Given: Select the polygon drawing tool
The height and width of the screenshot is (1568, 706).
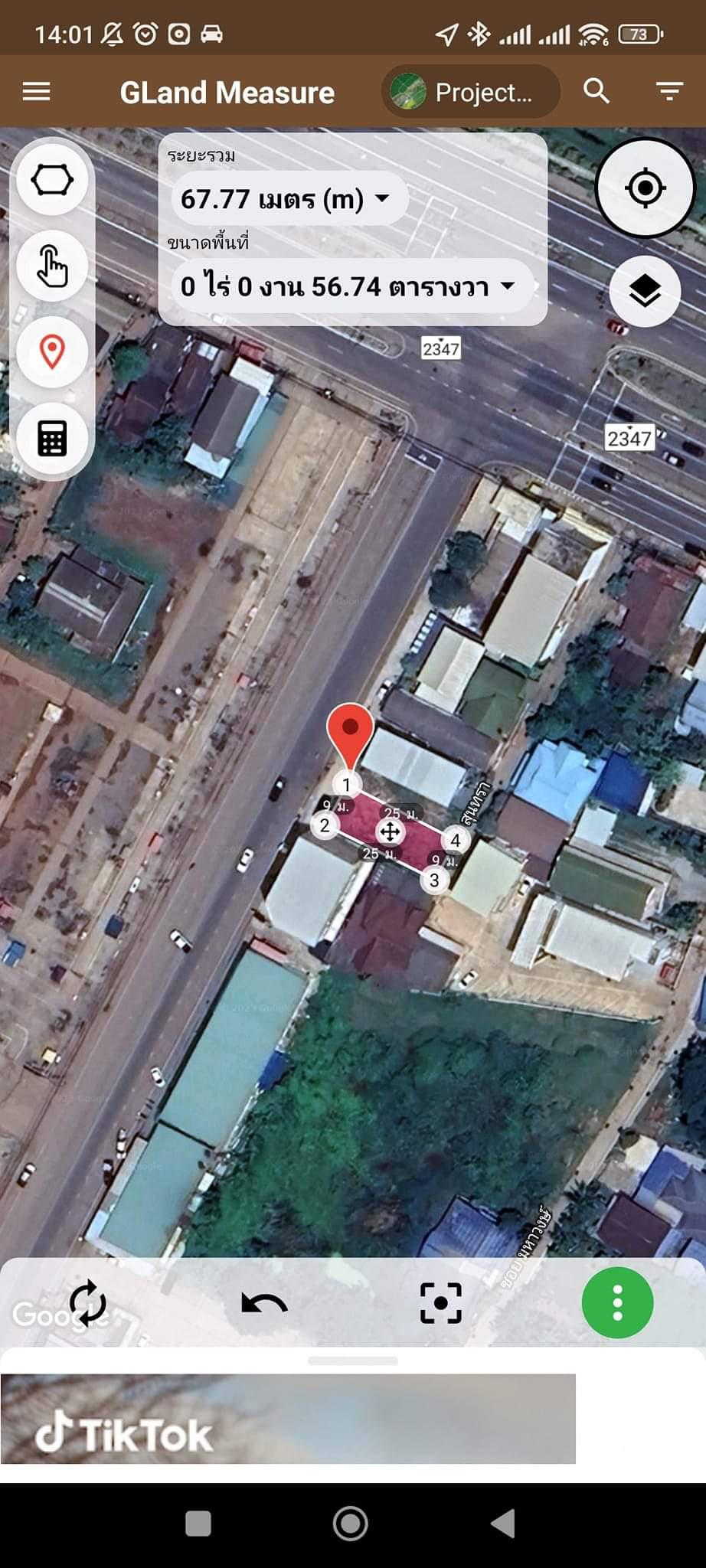Looking at the screenshot, I should 52,180.
